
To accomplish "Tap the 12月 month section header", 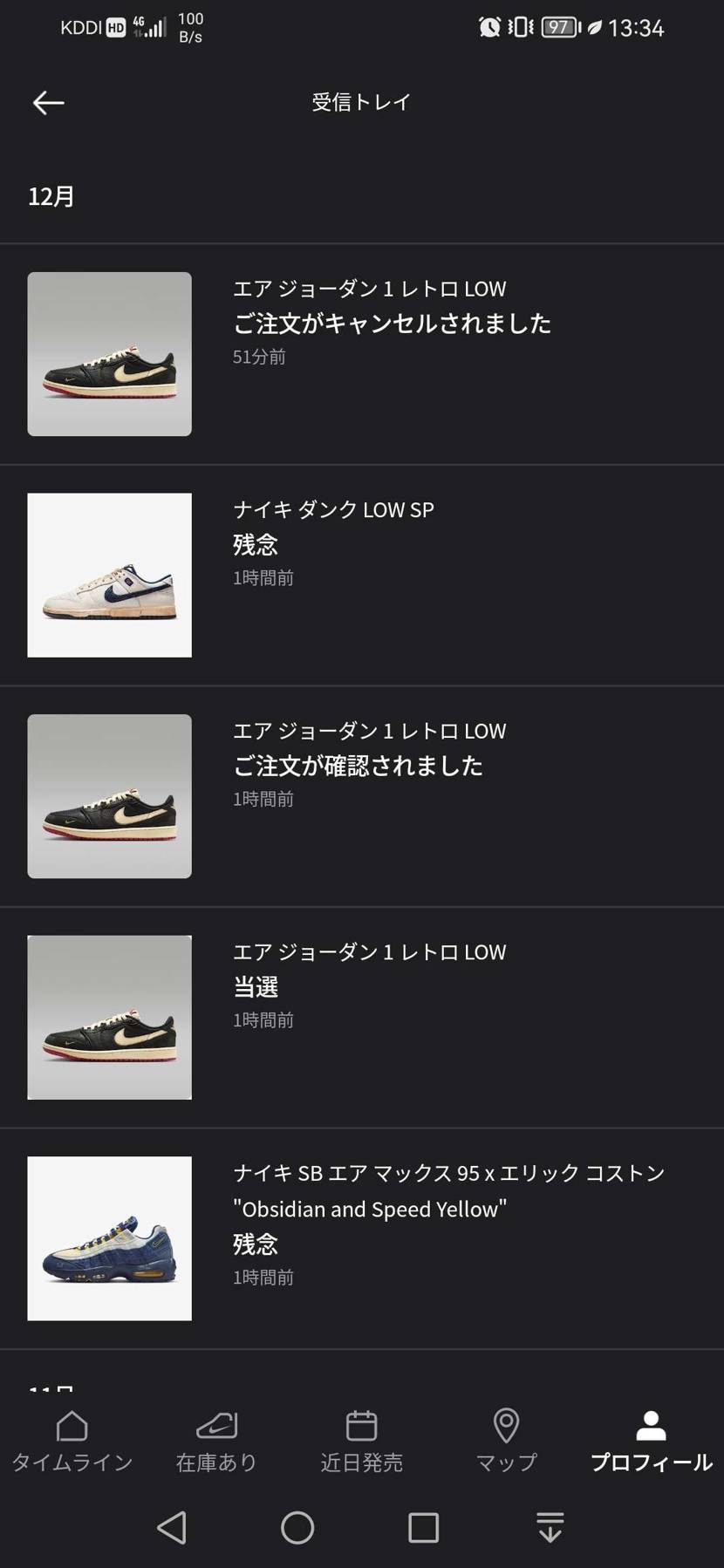I will (51, 197).
